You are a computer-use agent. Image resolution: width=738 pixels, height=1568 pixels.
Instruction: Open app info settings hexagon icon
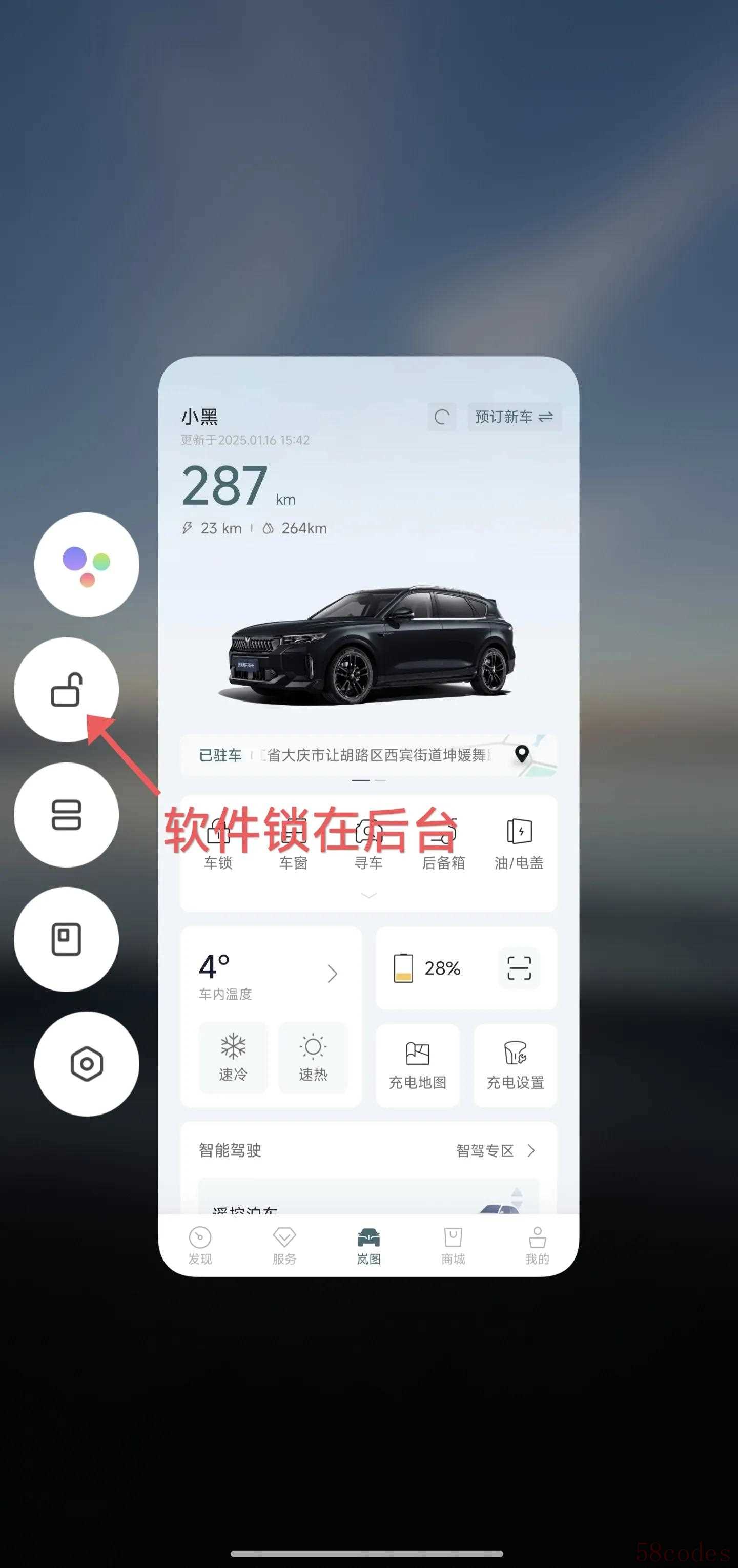click(87, 1064)
